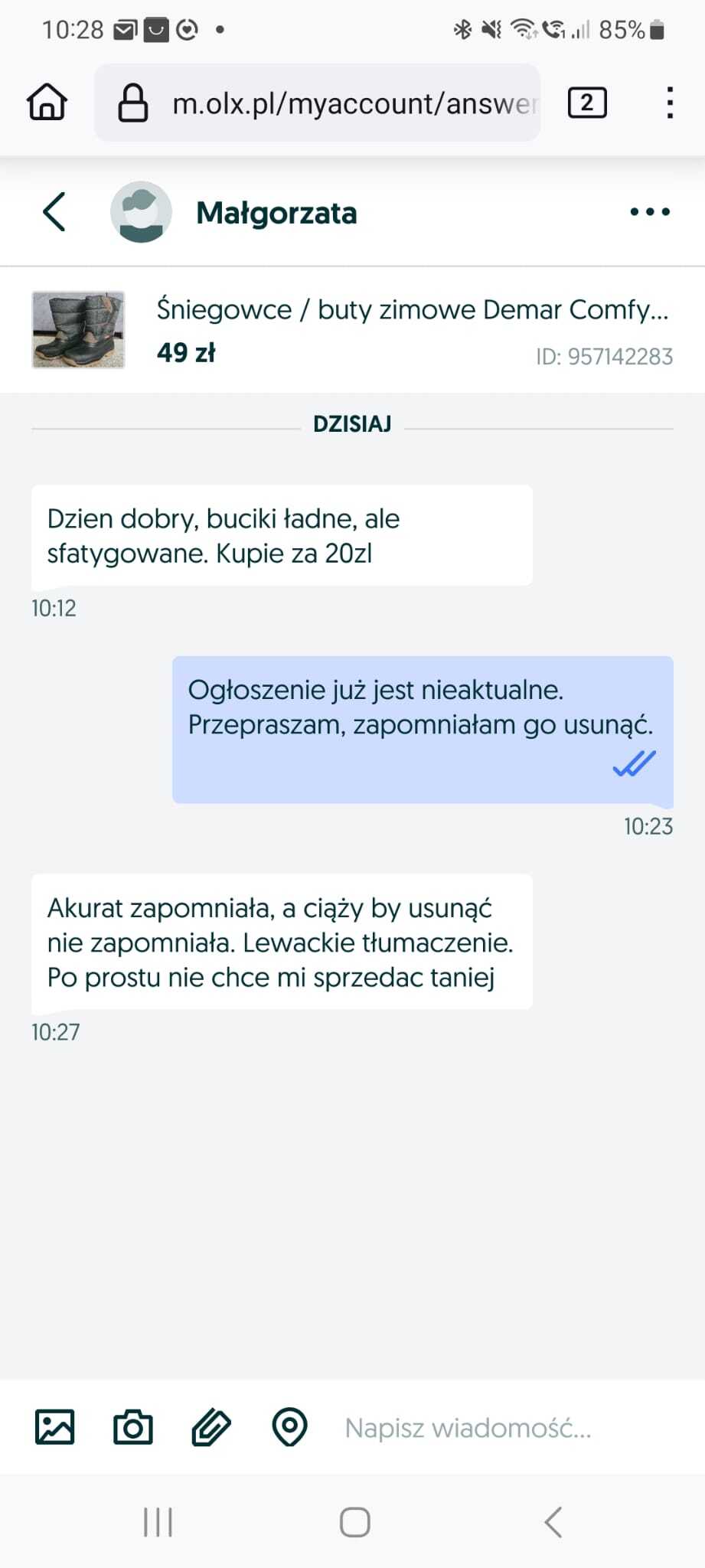705x1568 pixels.
Task: Go back to the conversations list
Action: pos(54,212)
